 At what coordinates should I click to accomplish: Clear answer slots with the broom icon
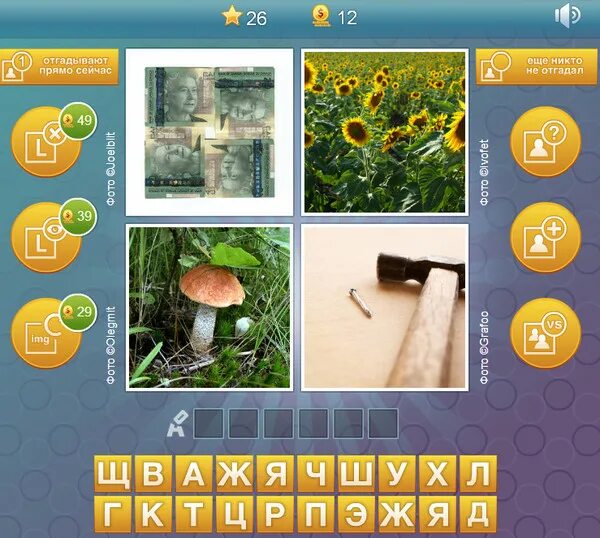coord(176,424)
